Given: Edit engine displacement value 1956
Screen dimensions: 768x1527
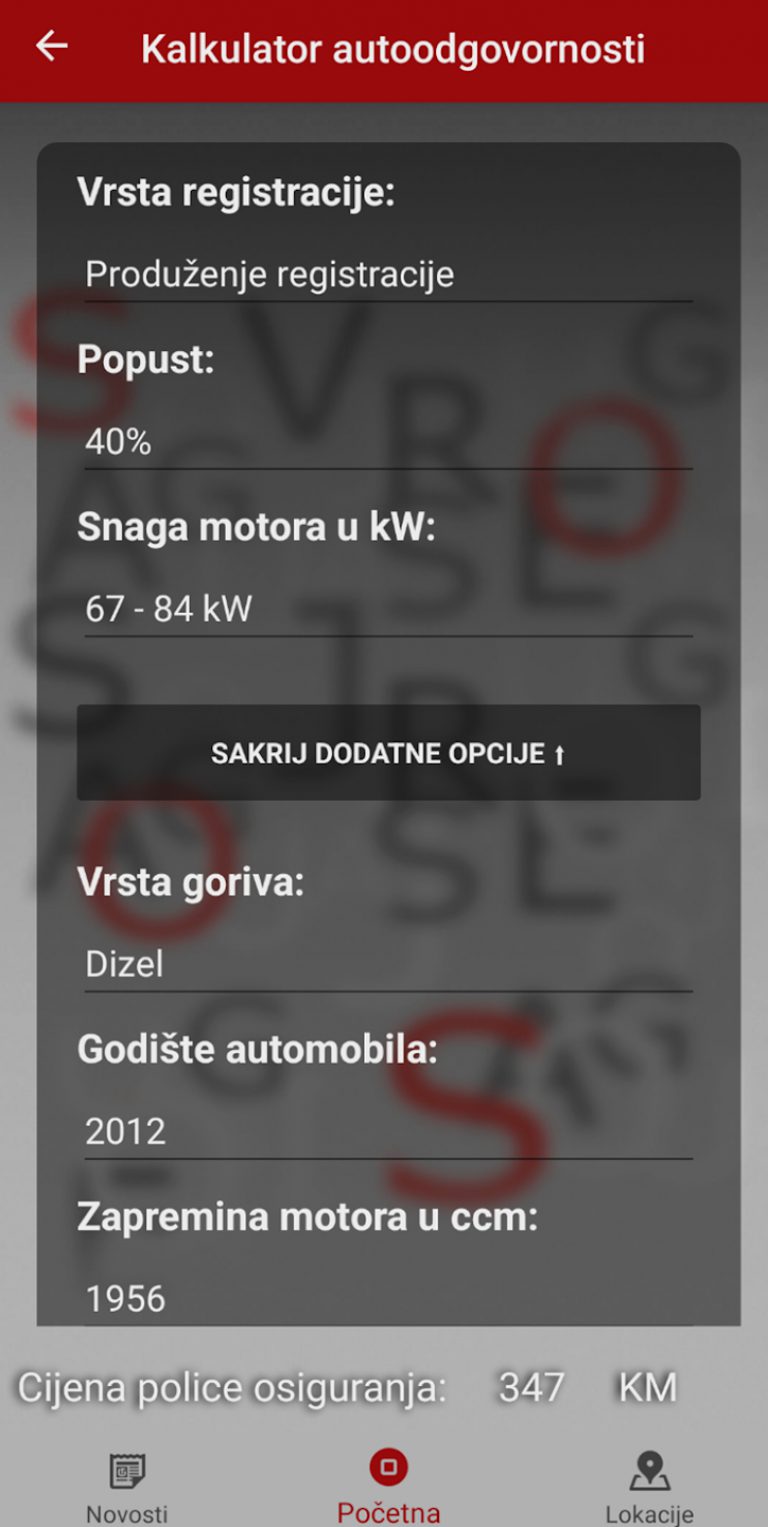Looking at the screenshot, I should point(388,1299).
